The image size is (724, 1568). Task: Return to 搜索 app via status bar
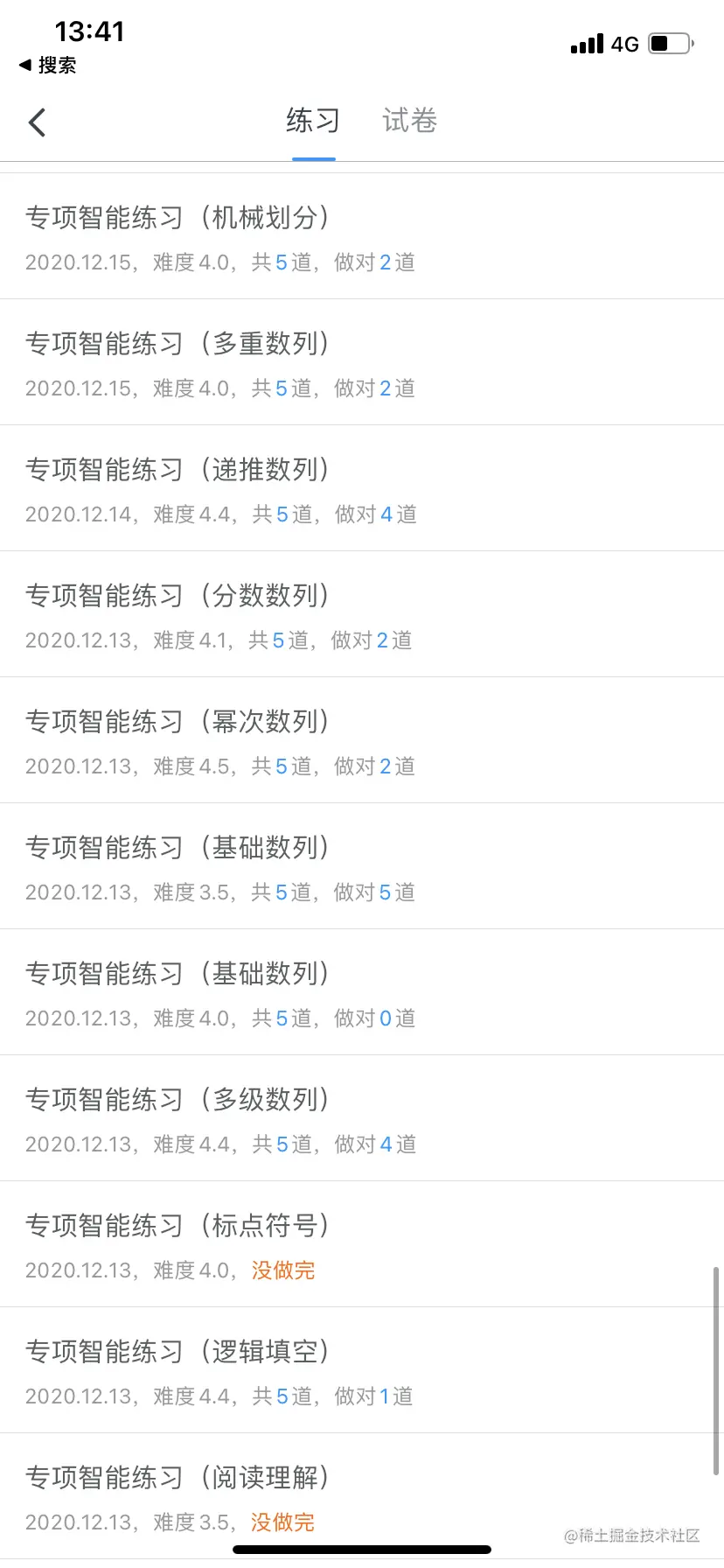(x=48, y=65)
